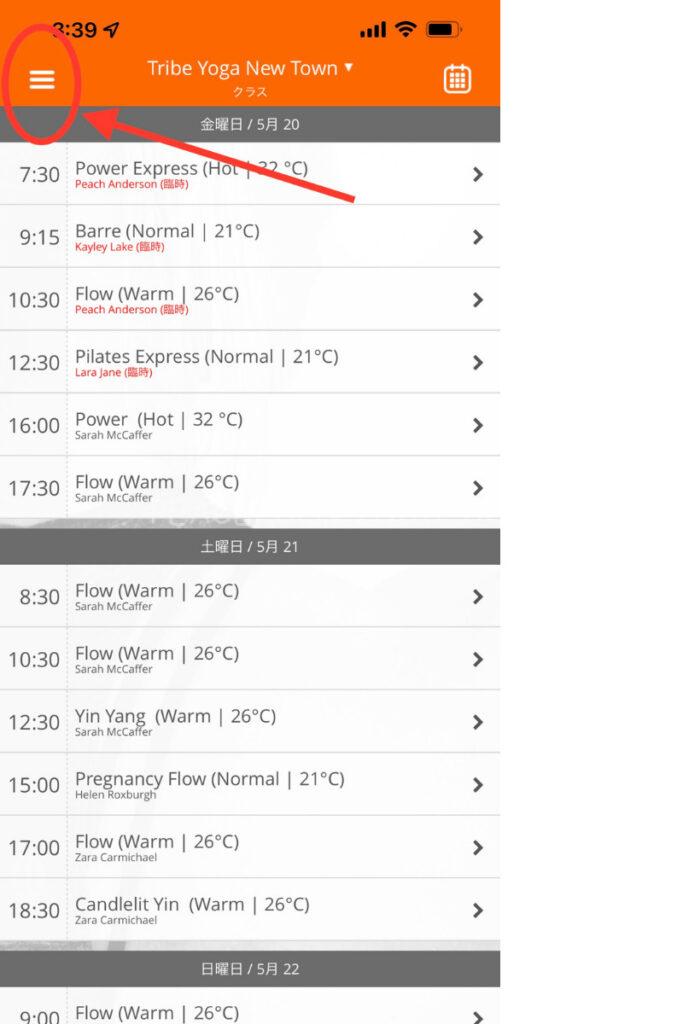Image resolution: width=683 pixels, height=1024 pixels.
Task: Select the 17:30 Flow class with Sarah McCaffer
Action: point(250,488)
